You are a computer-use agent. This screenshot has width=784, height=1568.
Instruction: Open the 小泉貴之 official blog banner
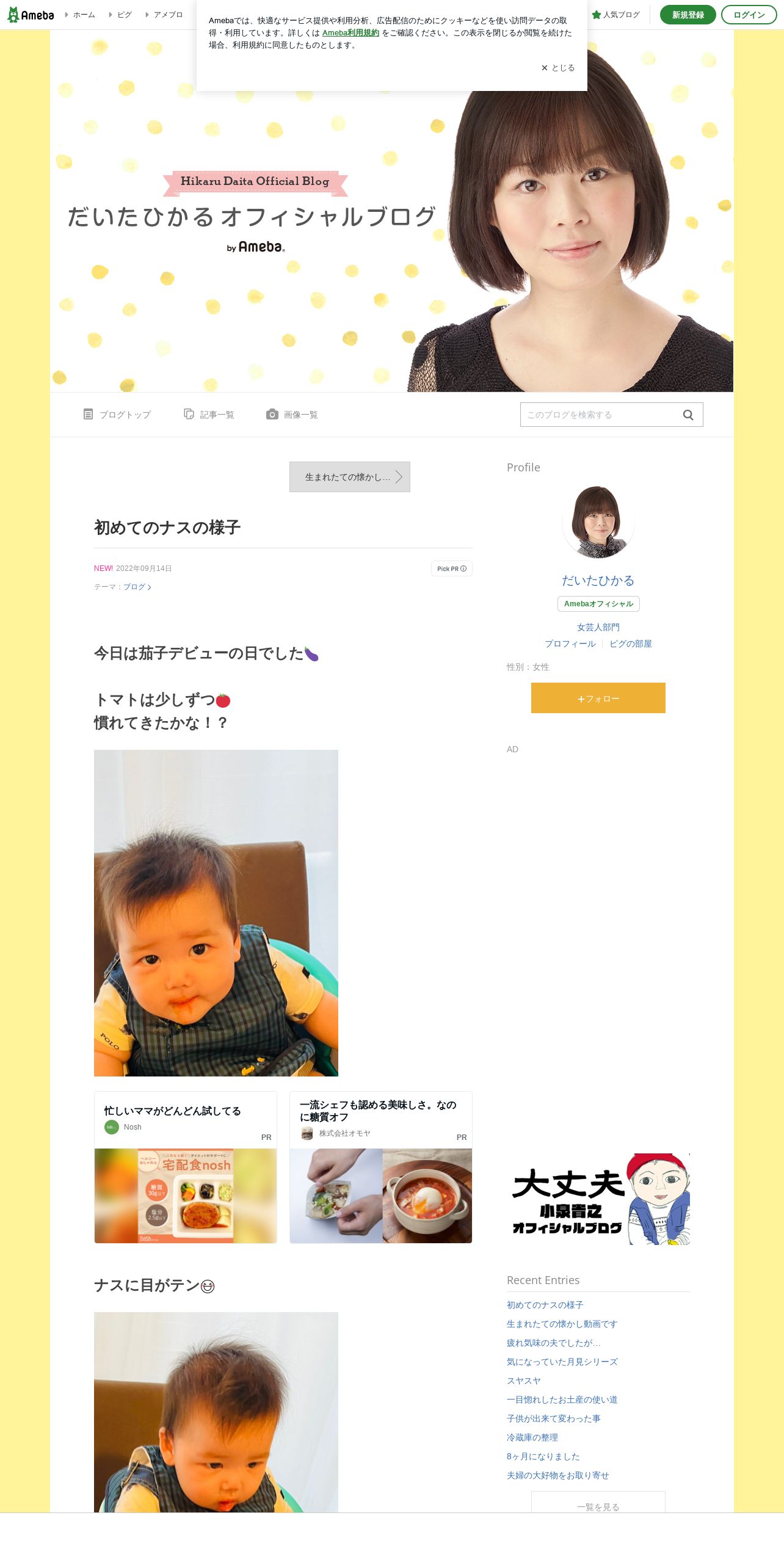click(x=598, y=1199)
